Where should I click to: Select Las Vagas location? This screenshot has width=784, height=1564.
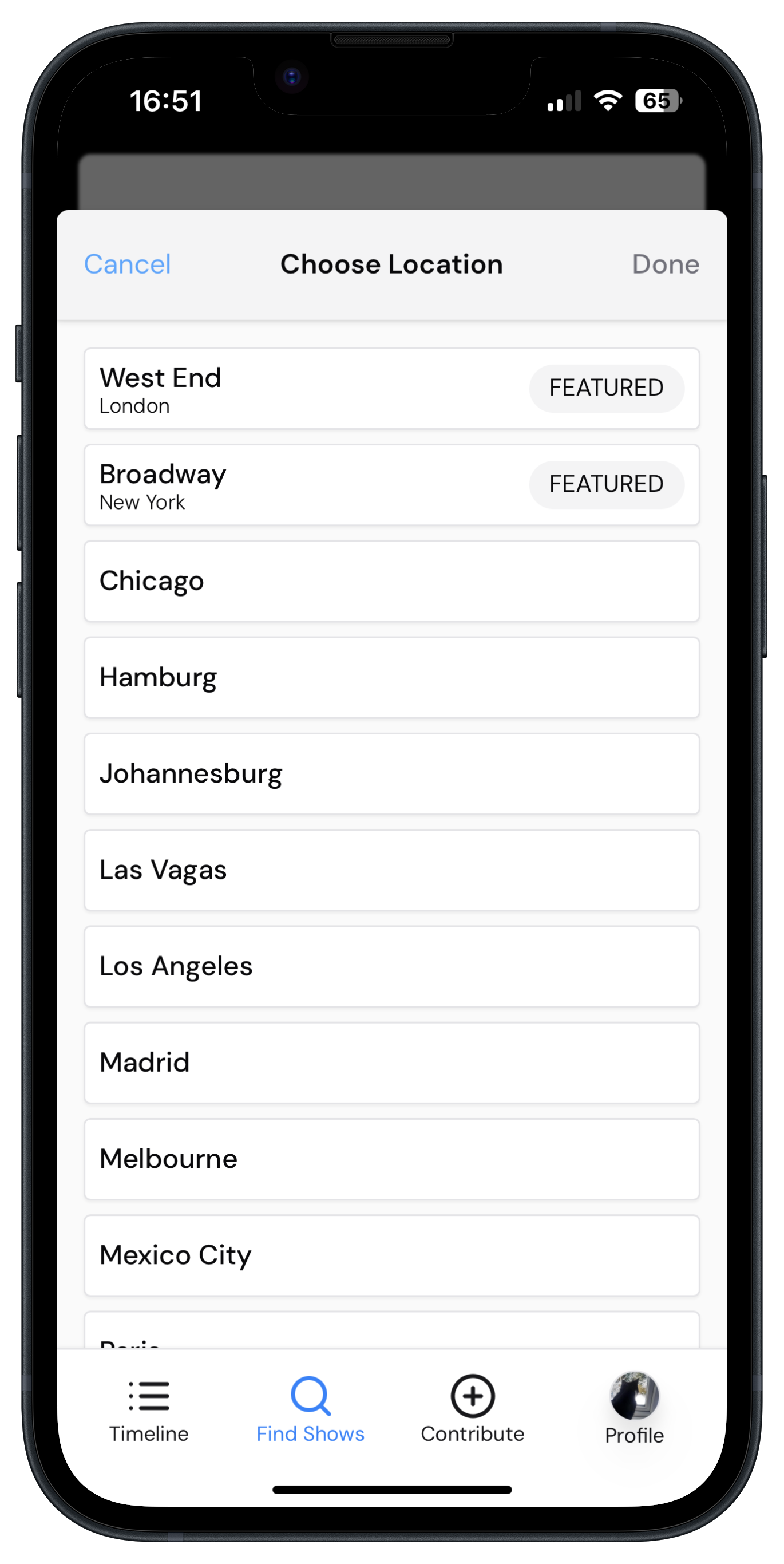391,870
